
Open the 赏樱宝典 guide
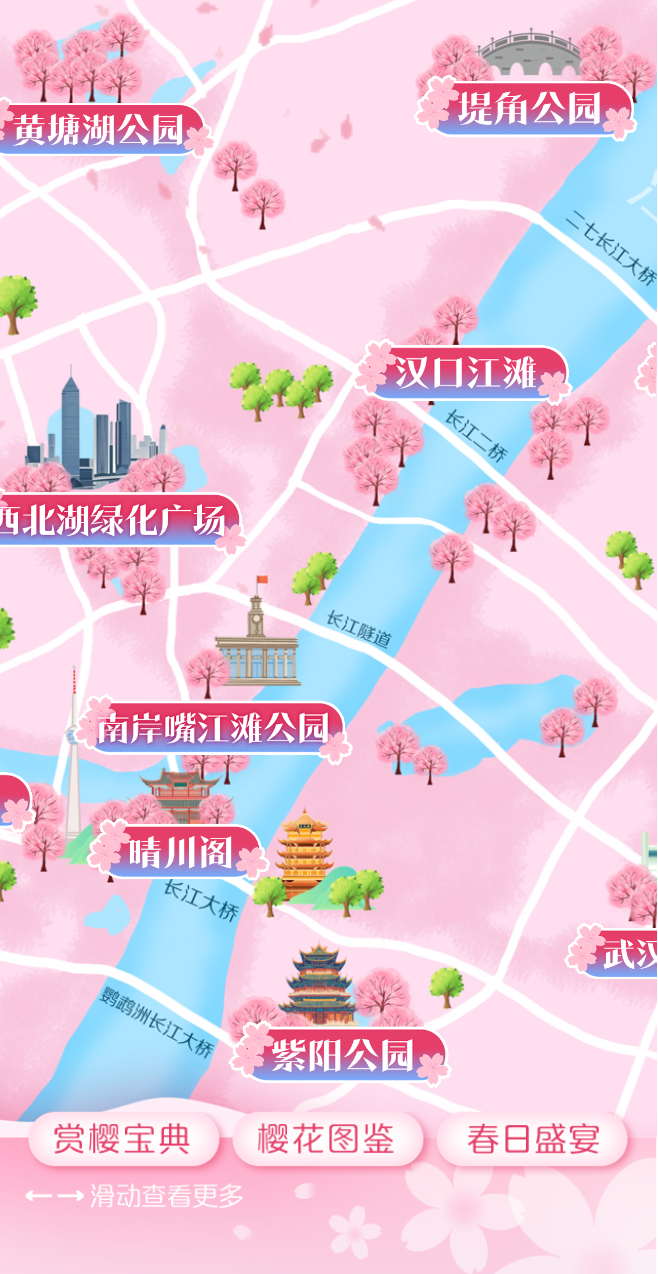[x=123, y=1139]
